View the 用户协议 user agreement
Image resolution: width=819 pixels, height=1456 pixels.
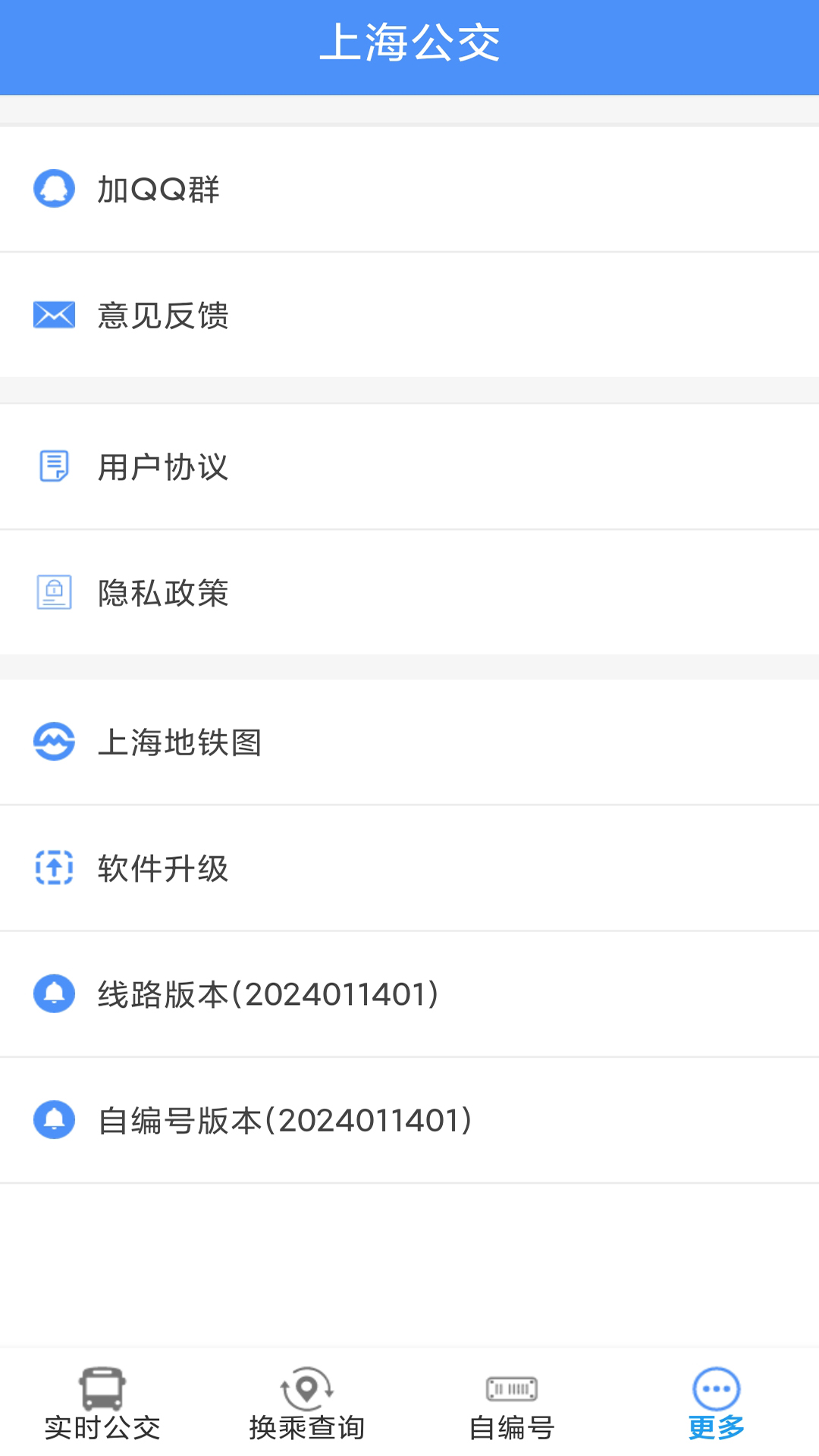point(409,466)
